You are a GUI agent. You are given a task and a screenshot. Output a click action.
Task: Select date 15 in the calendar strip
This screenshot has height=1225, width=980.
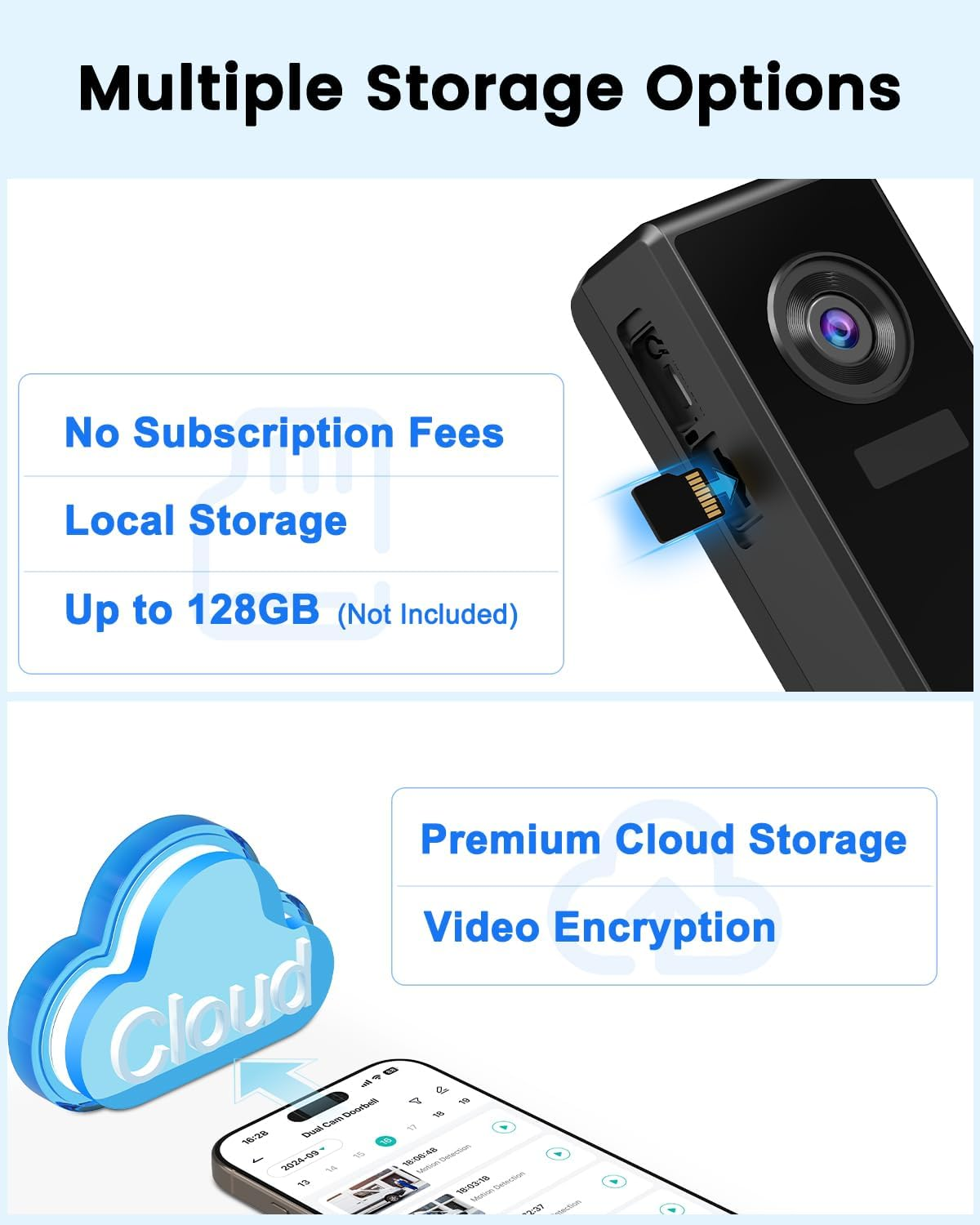click(x=359, y=1154)
